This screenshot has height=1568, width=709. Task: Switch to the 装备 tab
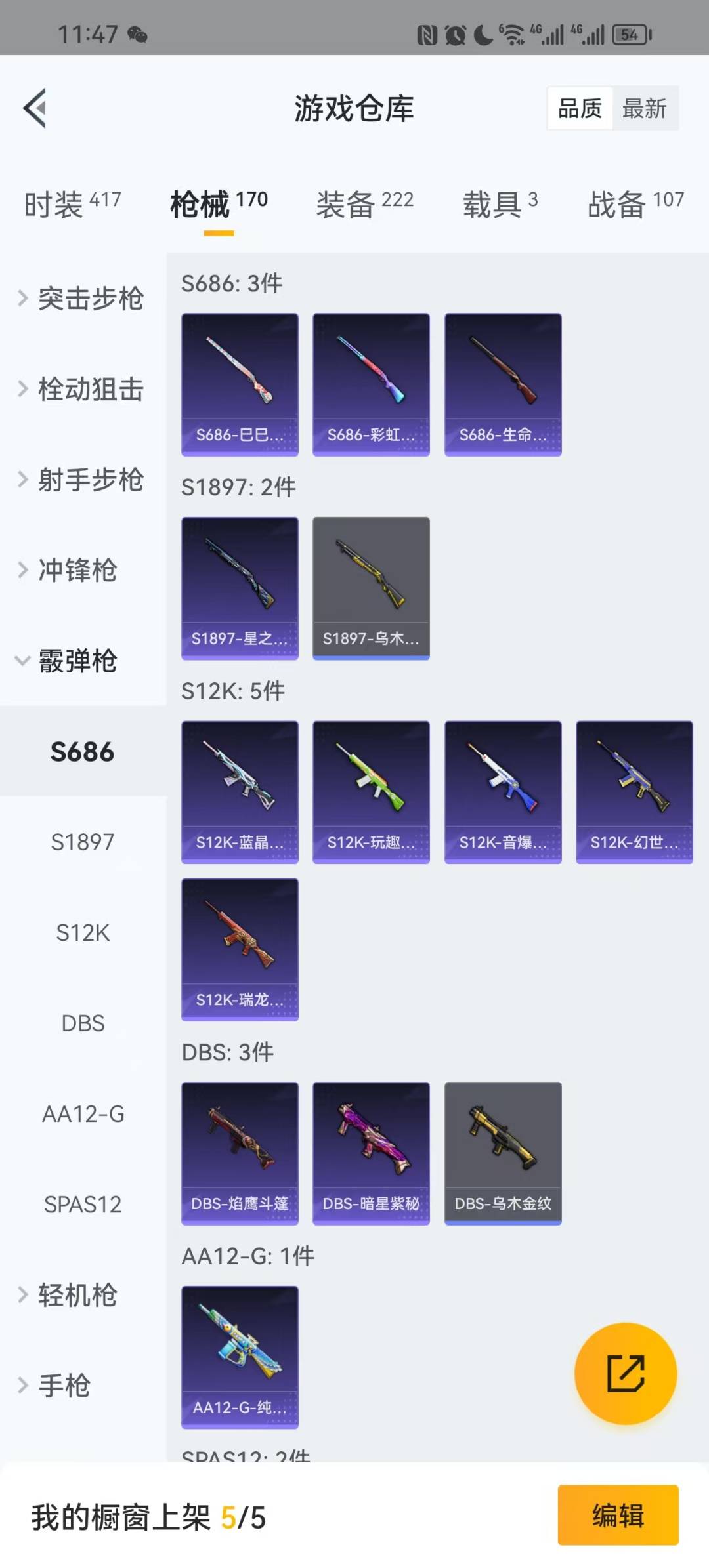(364, 204)
